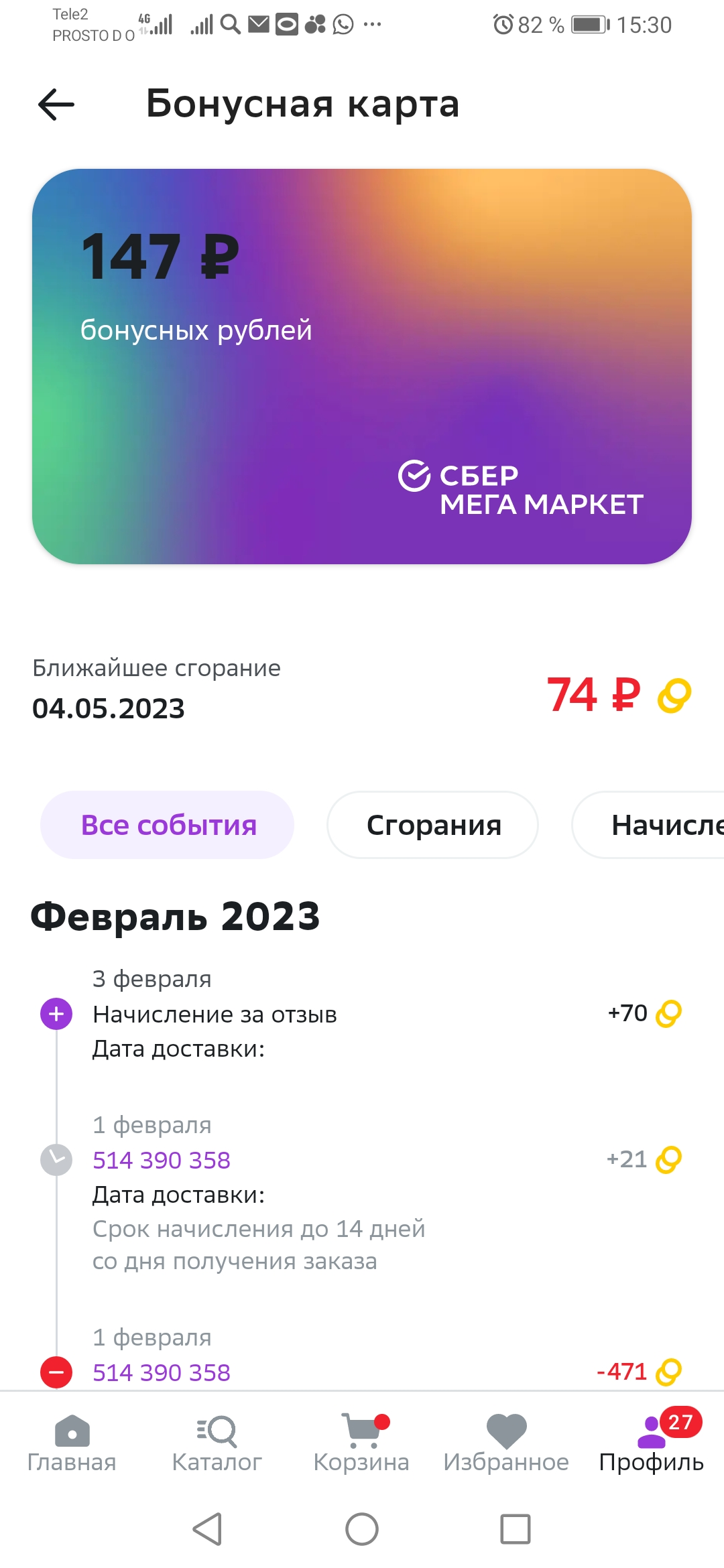Screen dimensions: 724x1568
Task: Go to the Главная tab
Action: pos(72,1443)
